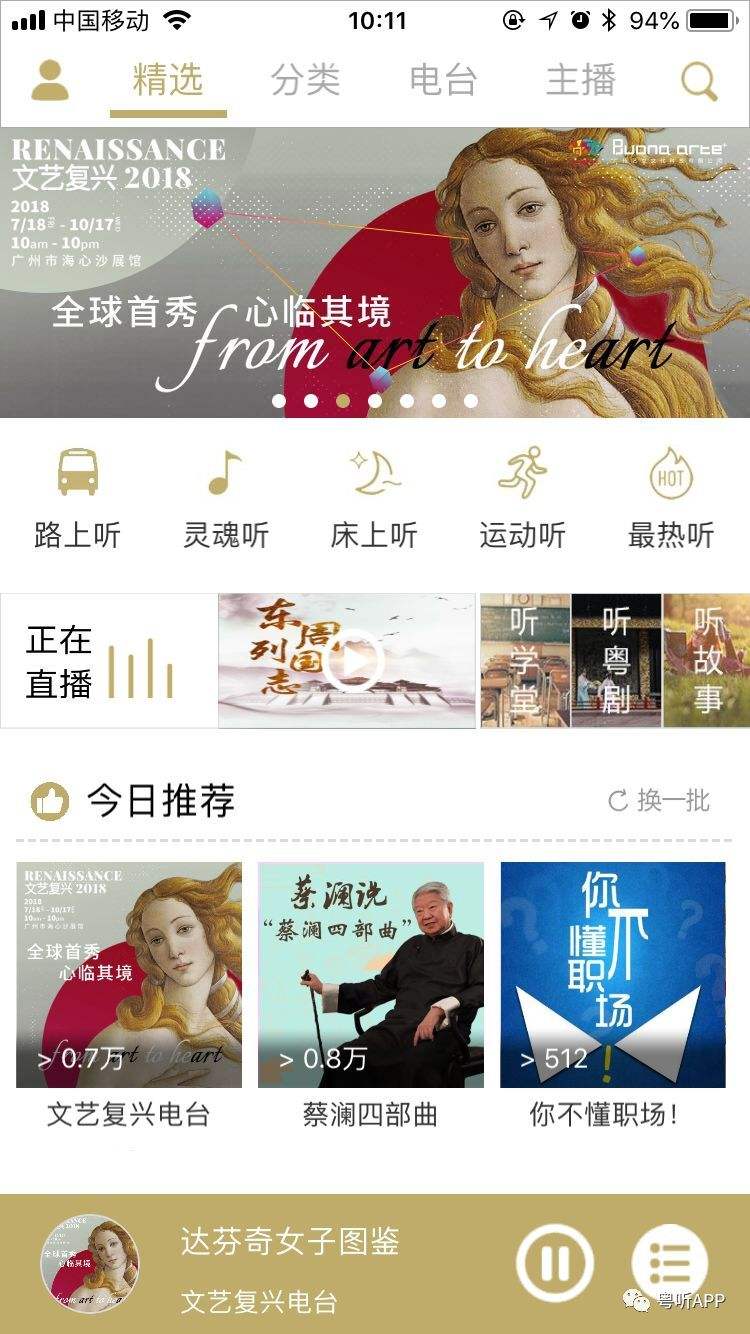
Task: Open the playlist queue button
Action: point(670,1263)
